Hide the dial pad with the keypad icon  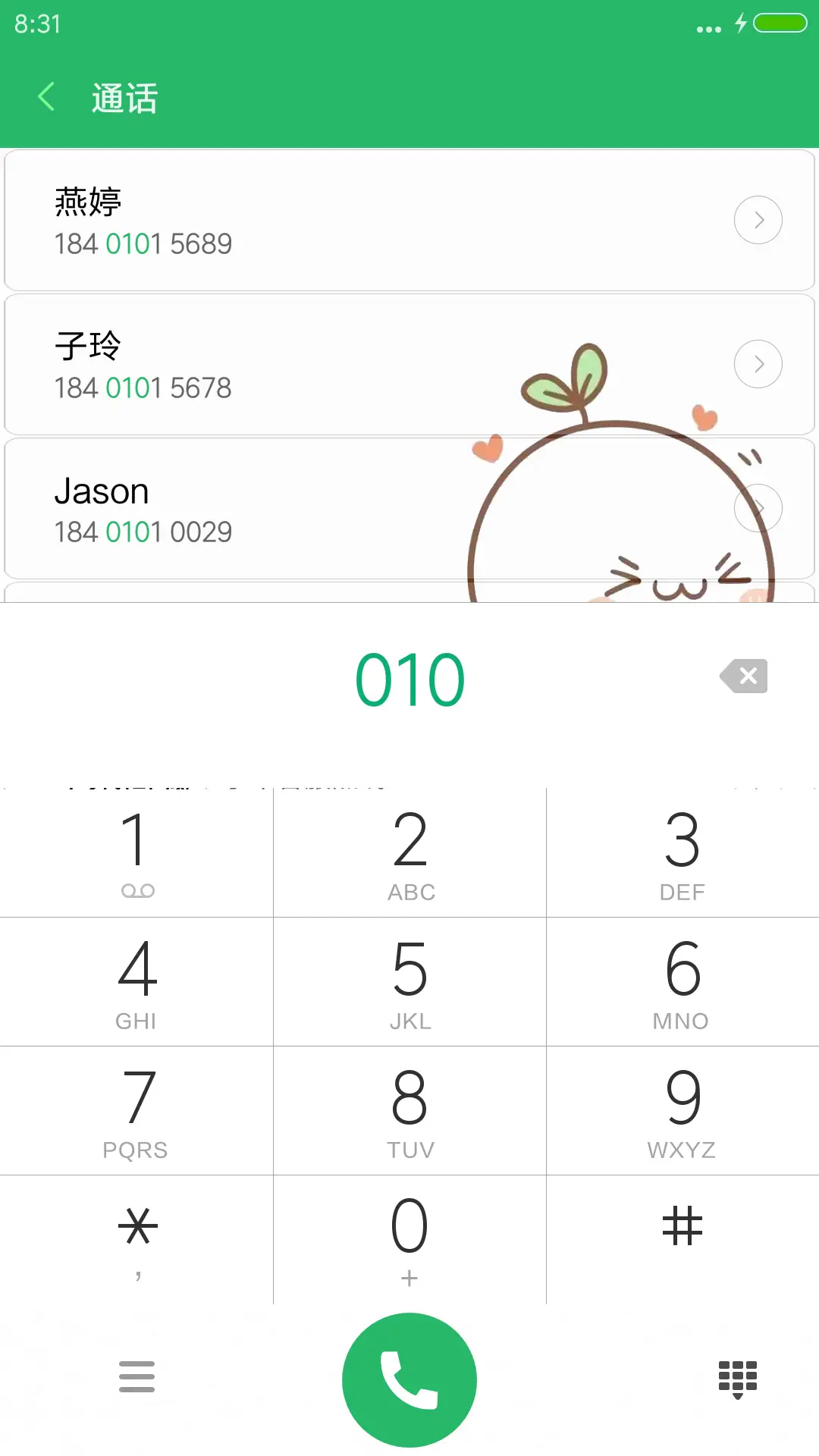[x=736, y=1379]
